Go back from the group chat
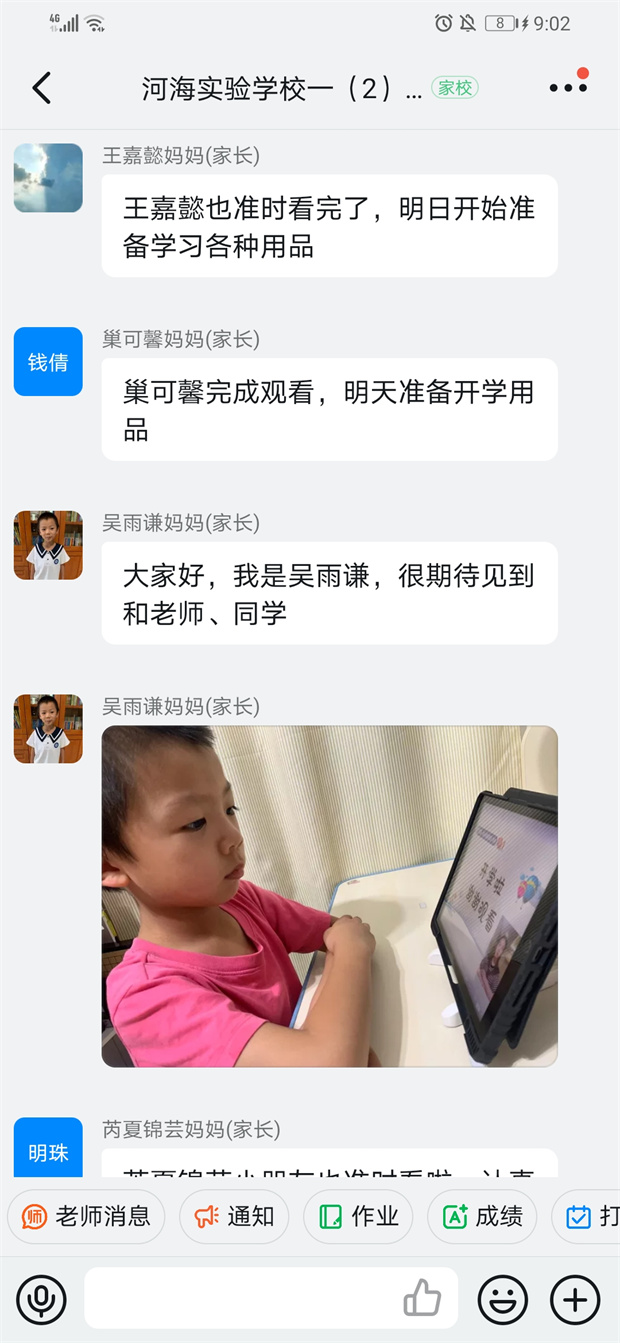This screenshot has height=1343, width=620. tap(41, 88)
